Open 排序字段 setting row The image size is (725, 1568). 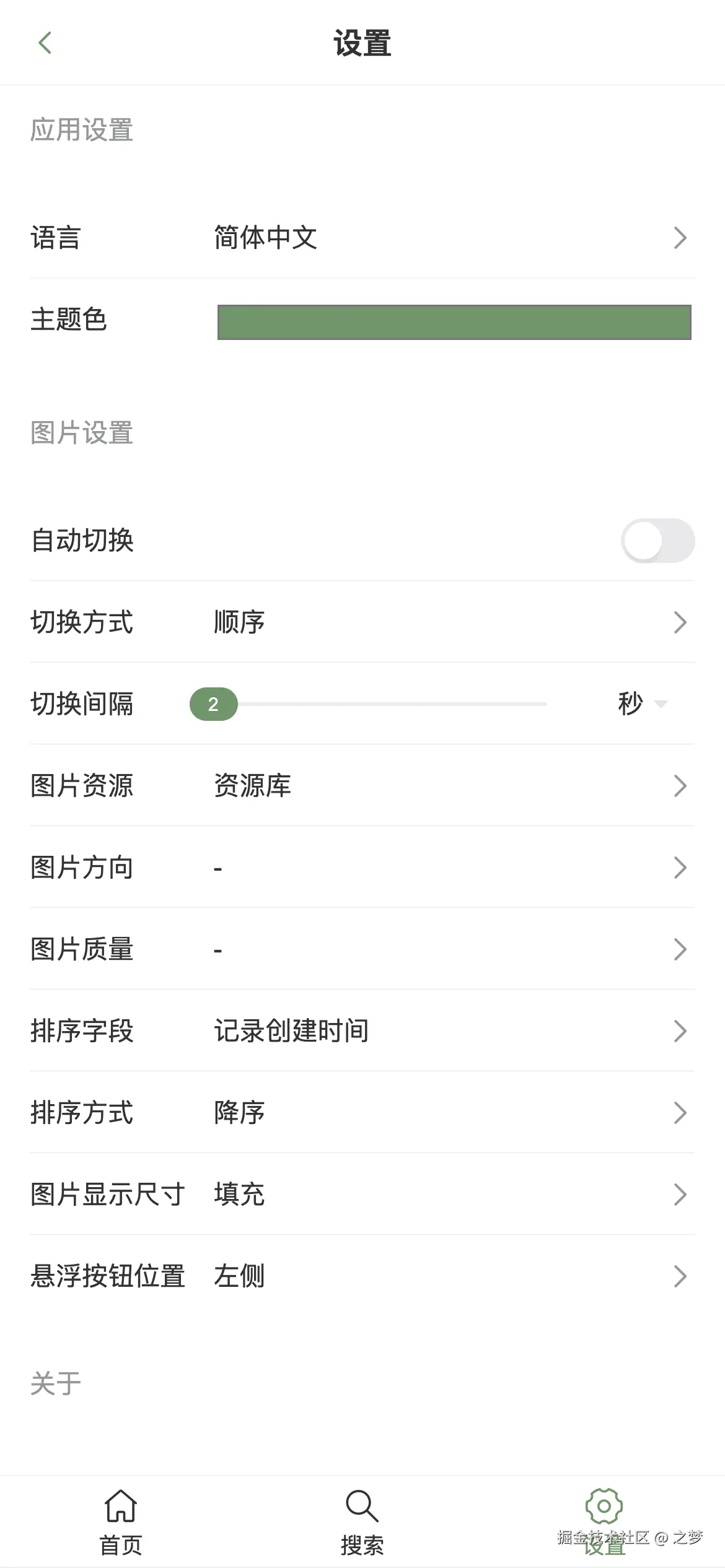click(x=362, y=1031)
